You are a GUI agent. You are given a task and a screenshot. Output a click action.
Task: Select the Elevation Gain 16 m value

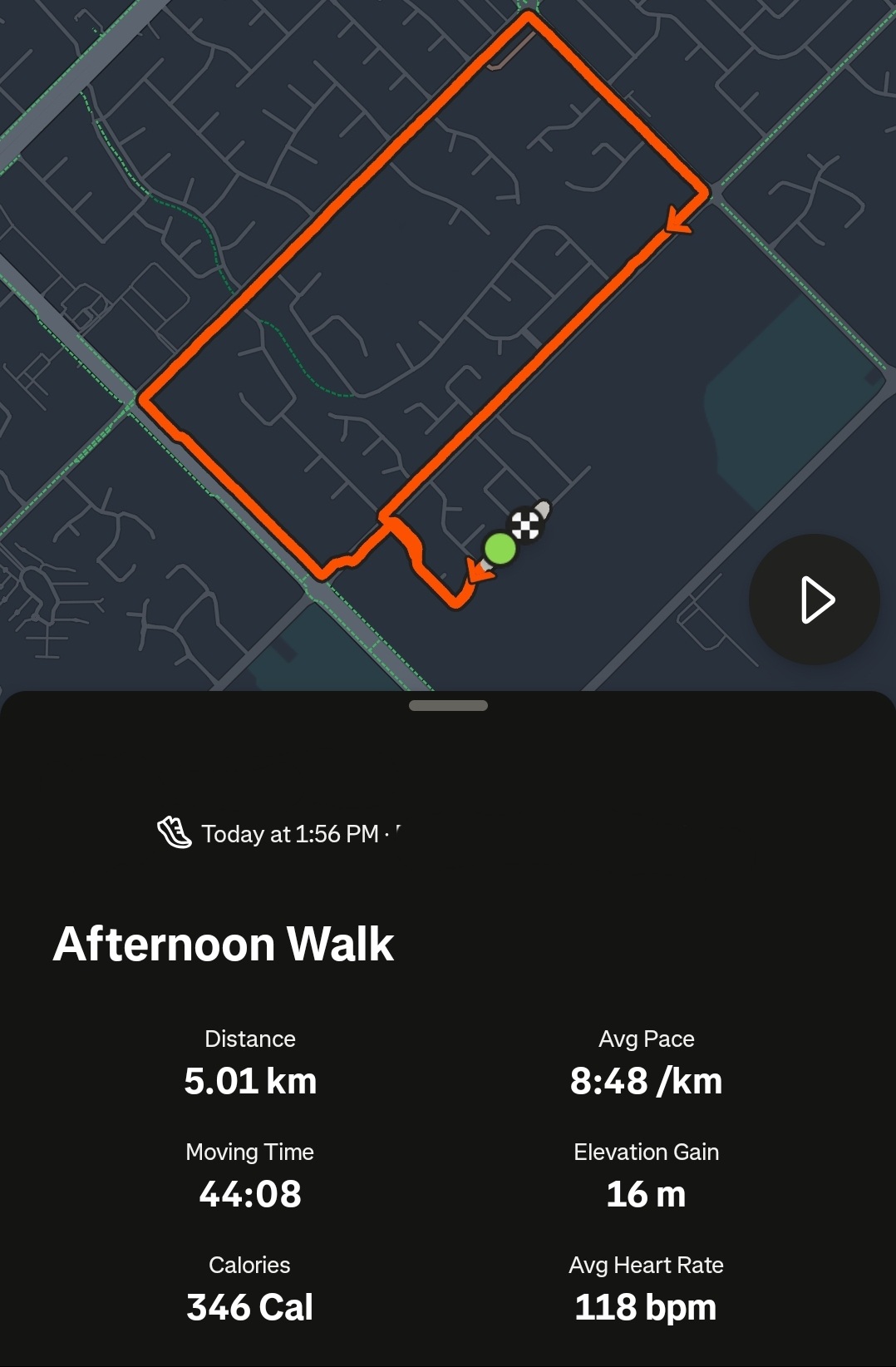coord(645,1195)
